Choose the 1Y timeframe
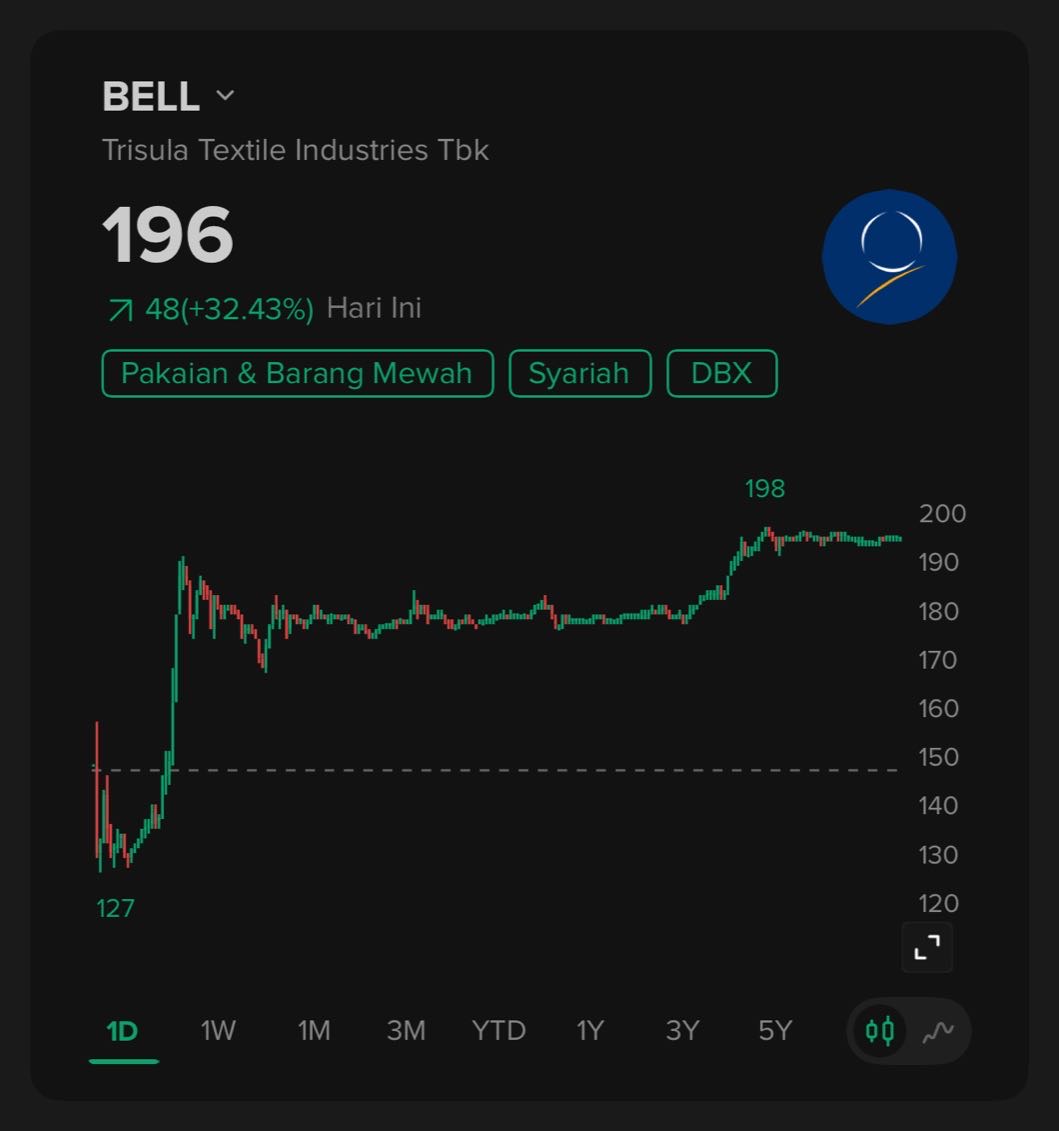1059x1131 pixels. (590, 1030)
